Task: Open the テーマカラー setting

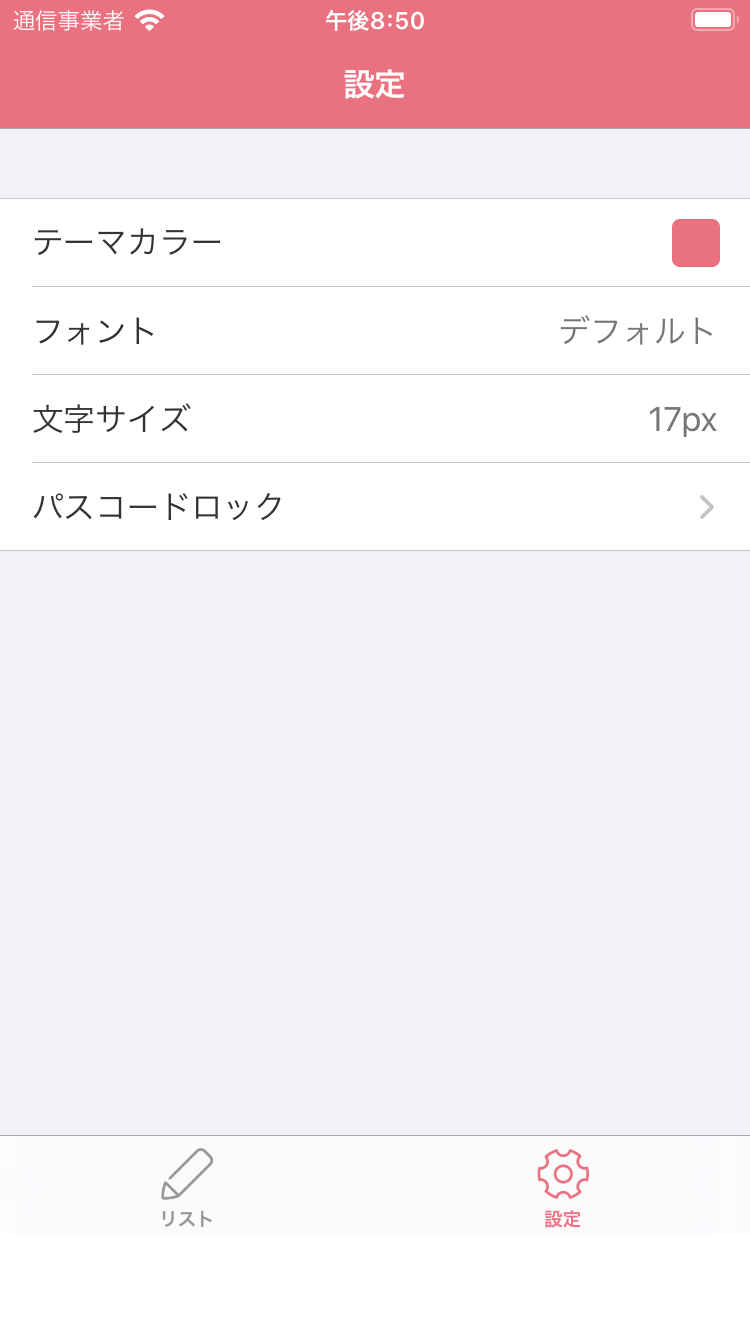Action: point(375,243)
